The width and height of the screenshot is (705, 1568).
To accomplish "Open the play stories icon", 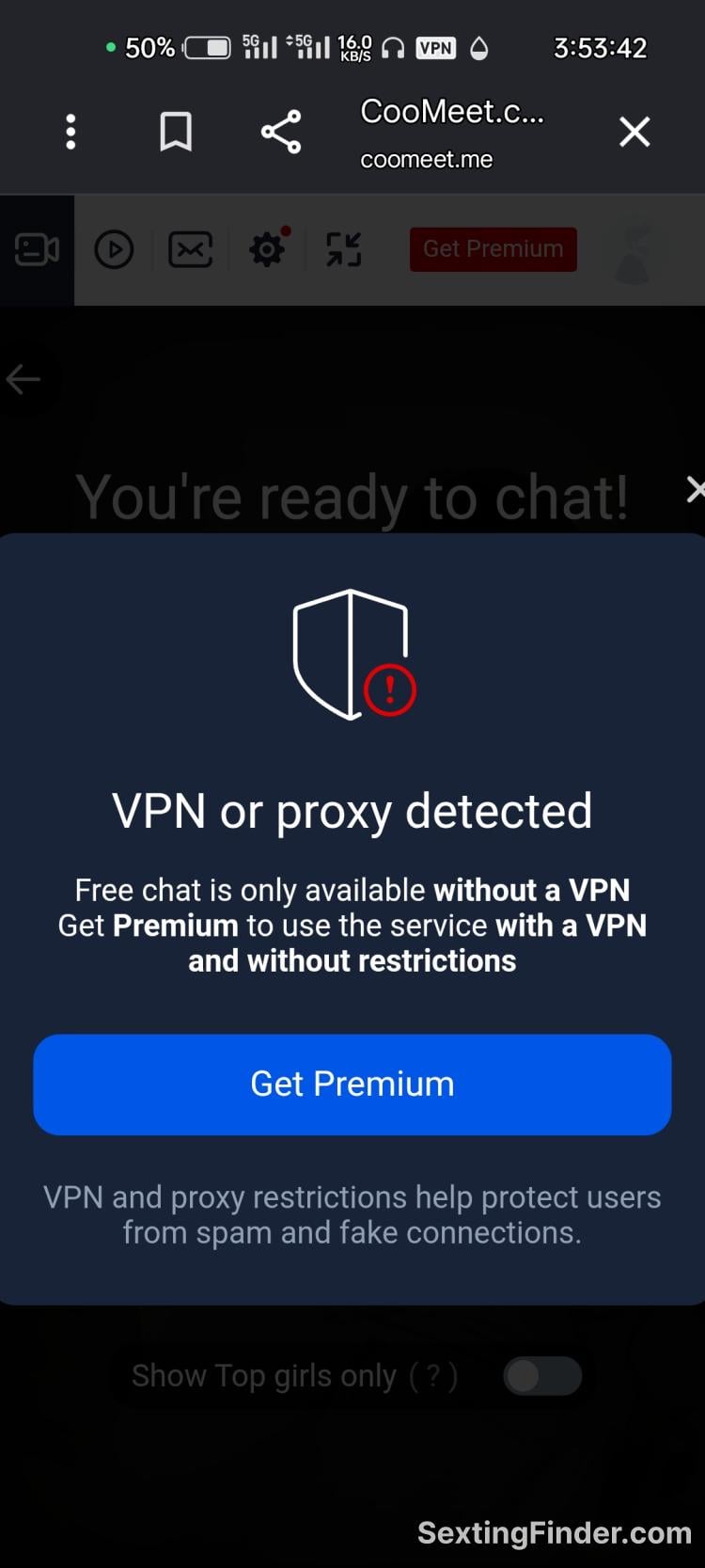I will coord(114,249).
